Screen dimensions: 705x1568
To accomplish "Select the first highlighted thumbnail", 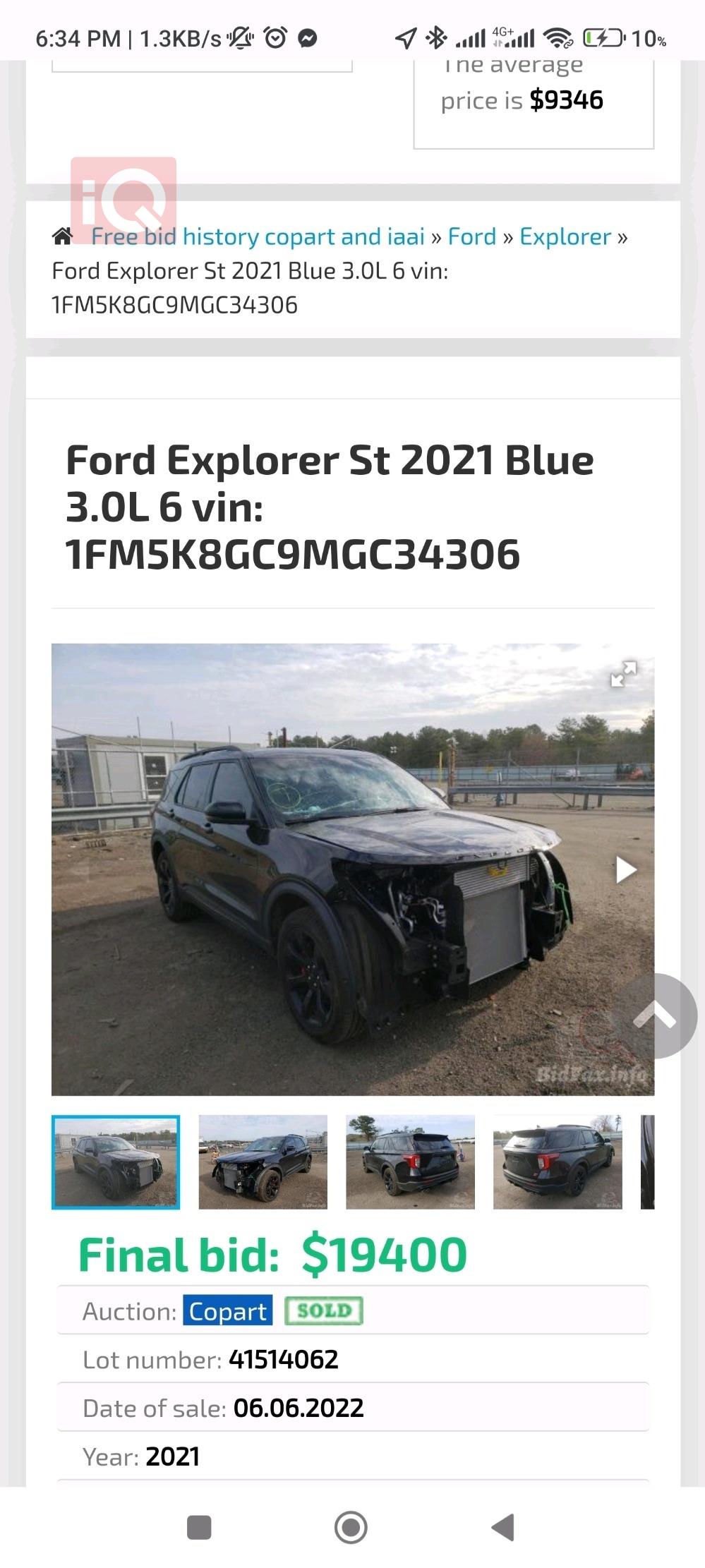I will pyautogui.click(x=116, y=1162).
